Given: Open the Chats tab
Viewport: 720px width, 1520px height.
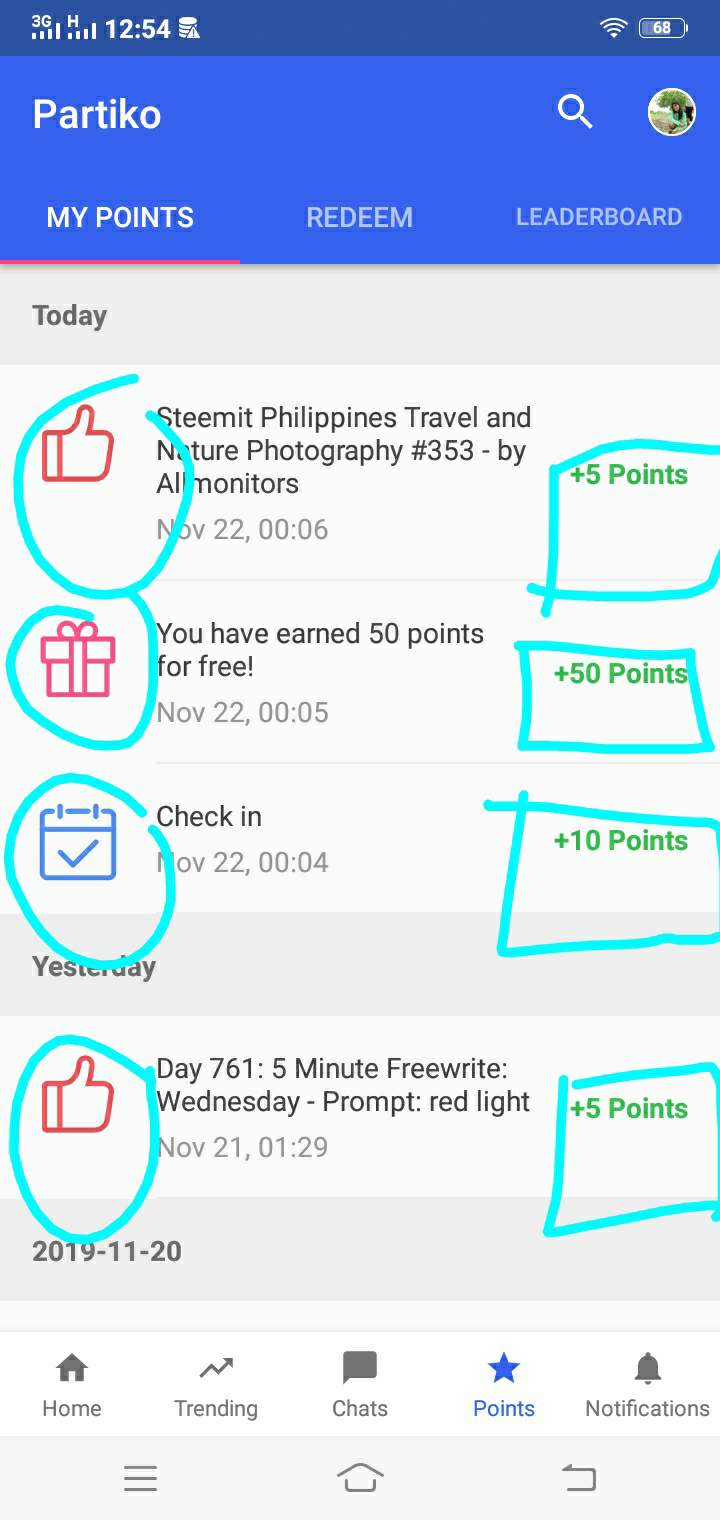Looking at the screenshot, I should click(x=359, y=1385).
